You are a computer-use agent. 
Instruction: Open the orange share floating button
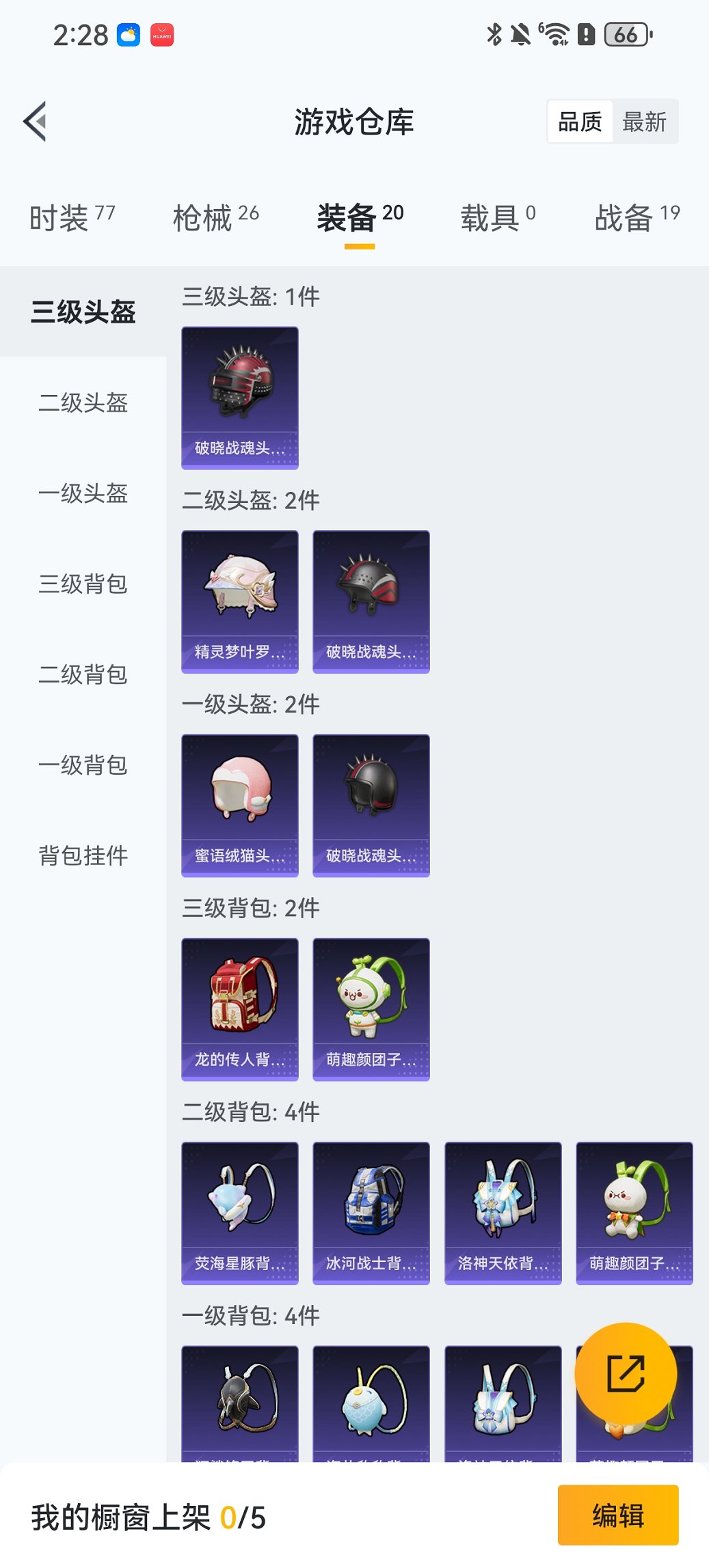click(x=626, y=1373)
